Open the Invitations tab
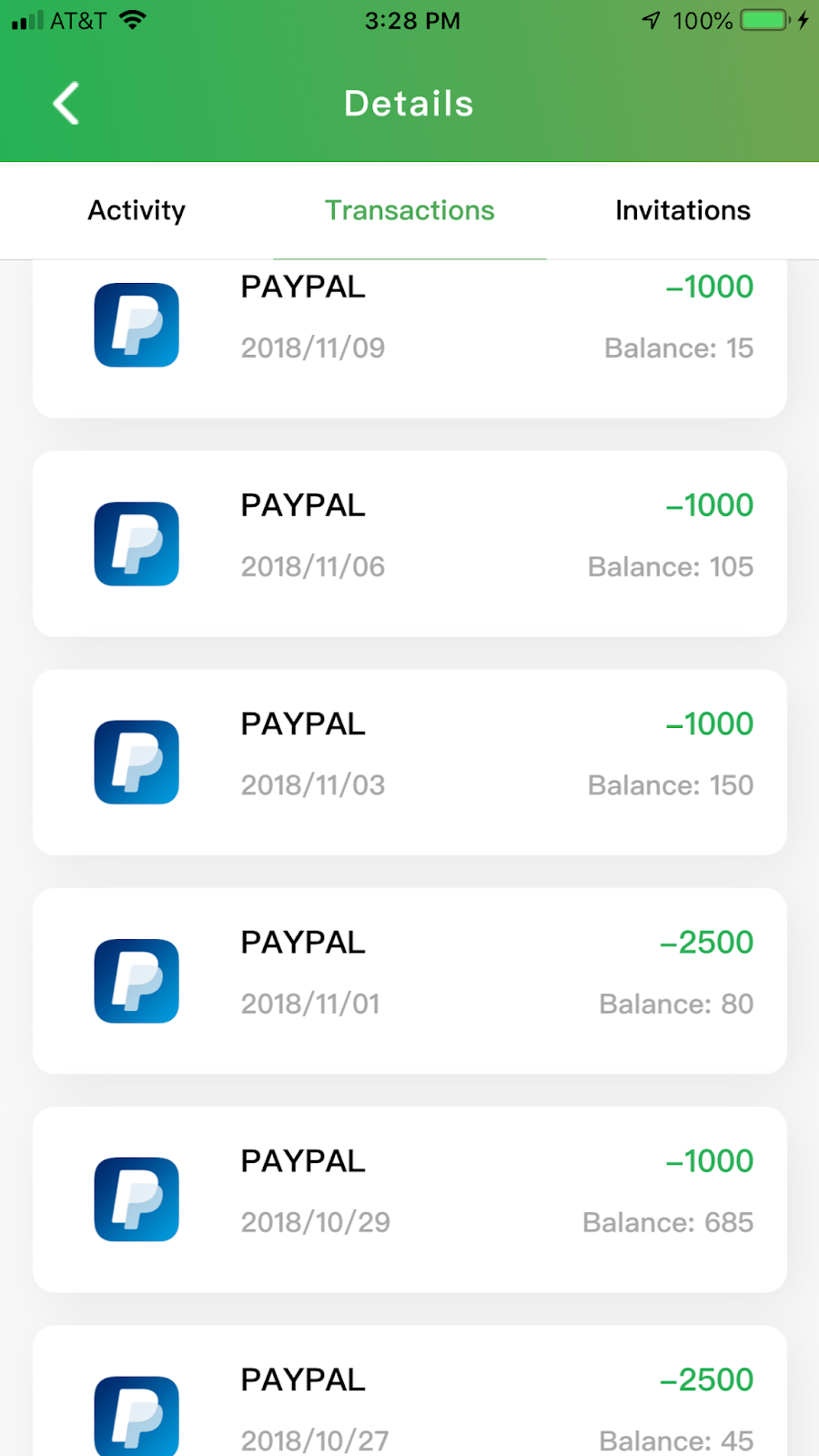819x1456 pixels. coord(682,210)
